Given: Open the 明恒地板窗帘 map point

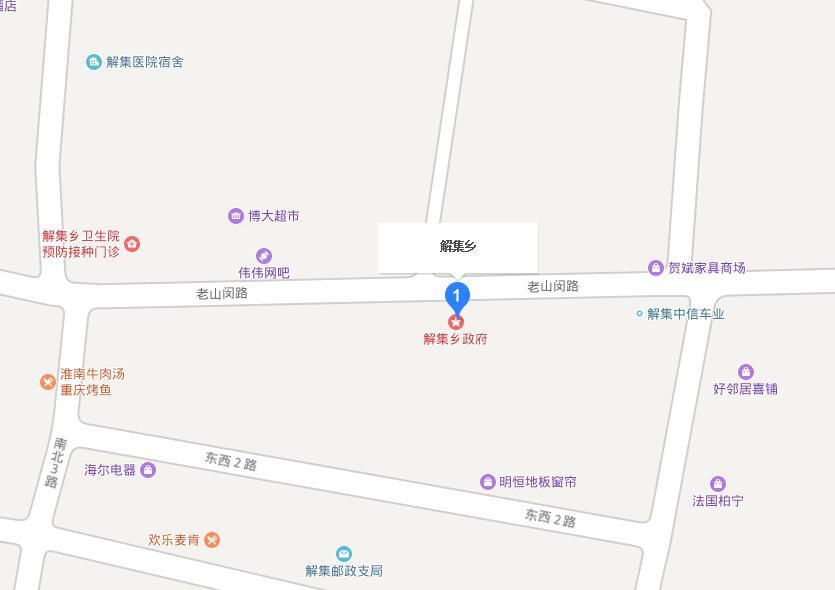Looking at the screenshot, I should 488,482.
